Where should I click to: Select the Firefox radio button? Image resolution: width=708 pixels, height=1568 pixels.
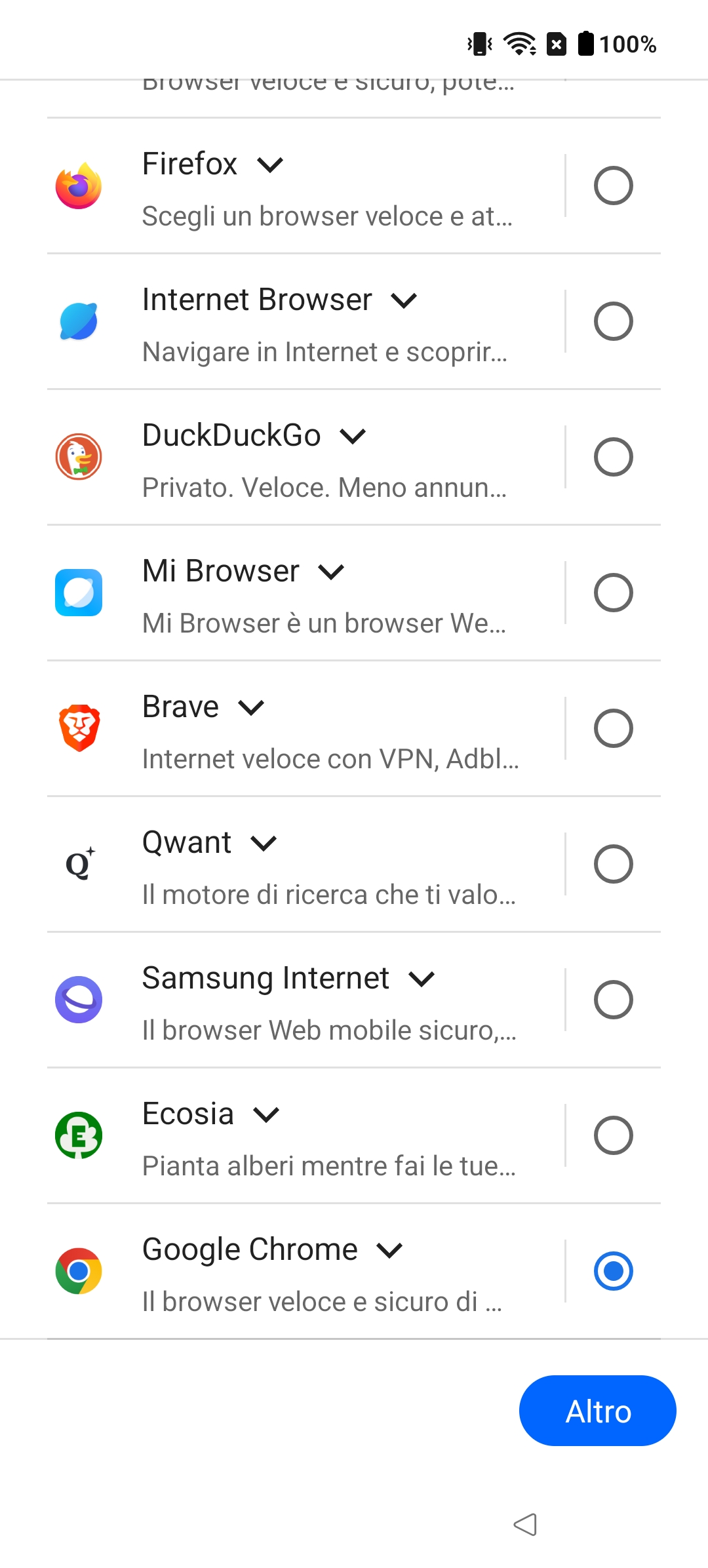(613, 186)
